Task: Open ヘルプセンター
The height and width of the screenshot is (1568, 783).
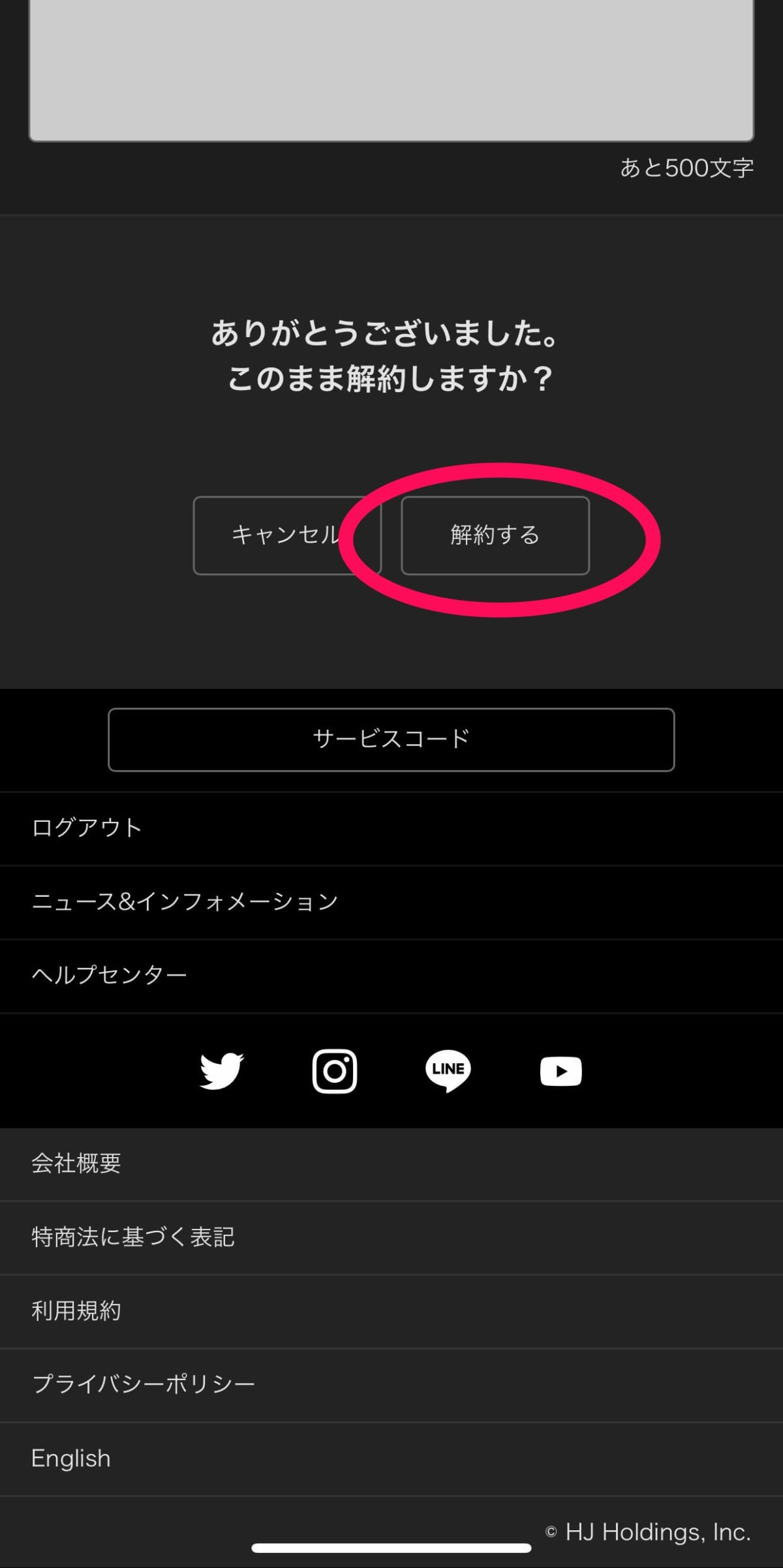Action: click(x=109, y=975)
